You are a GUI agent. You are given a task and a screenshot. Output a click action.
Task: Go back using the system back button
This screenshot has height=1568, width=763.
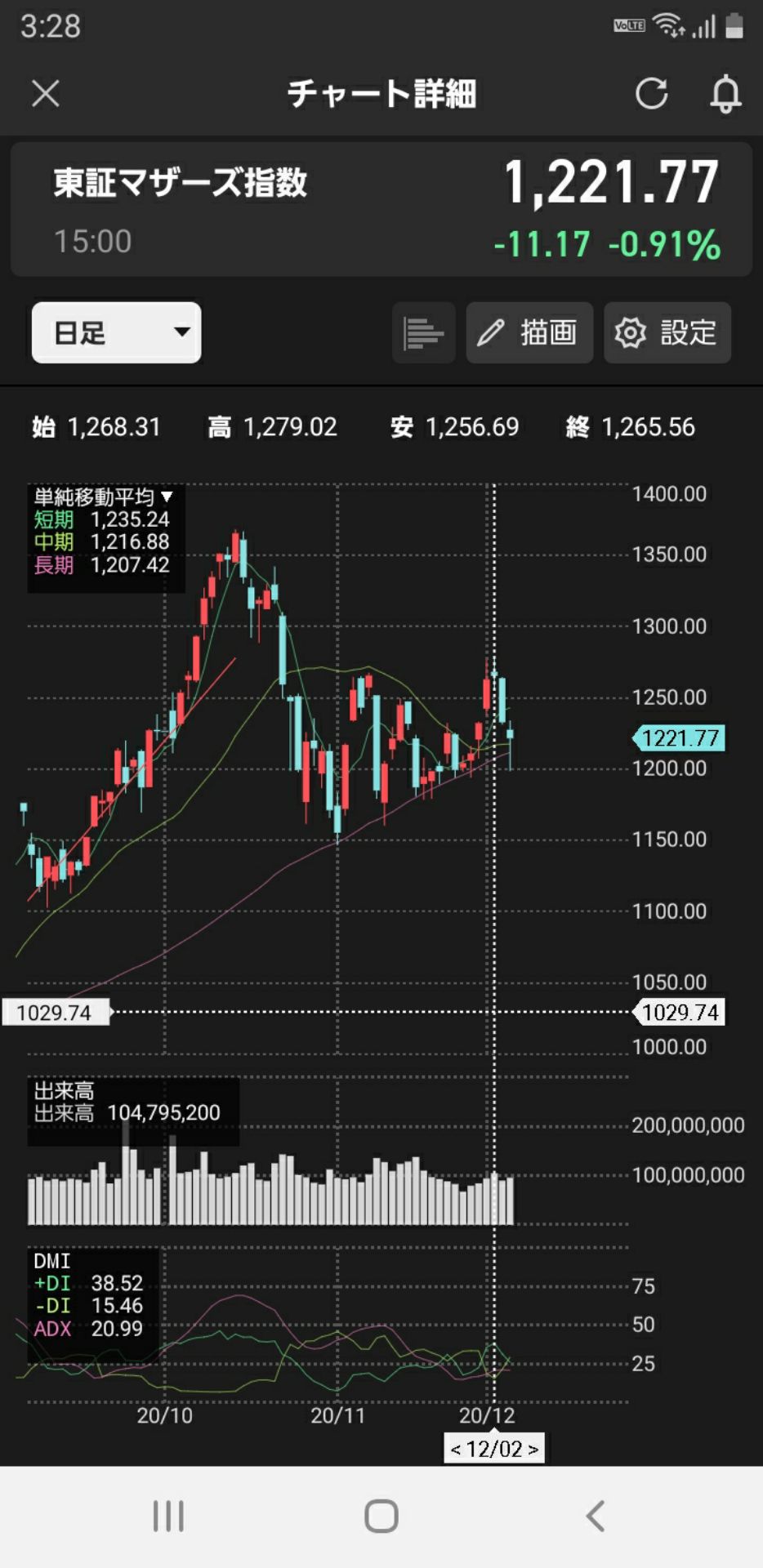point(595,1516)
